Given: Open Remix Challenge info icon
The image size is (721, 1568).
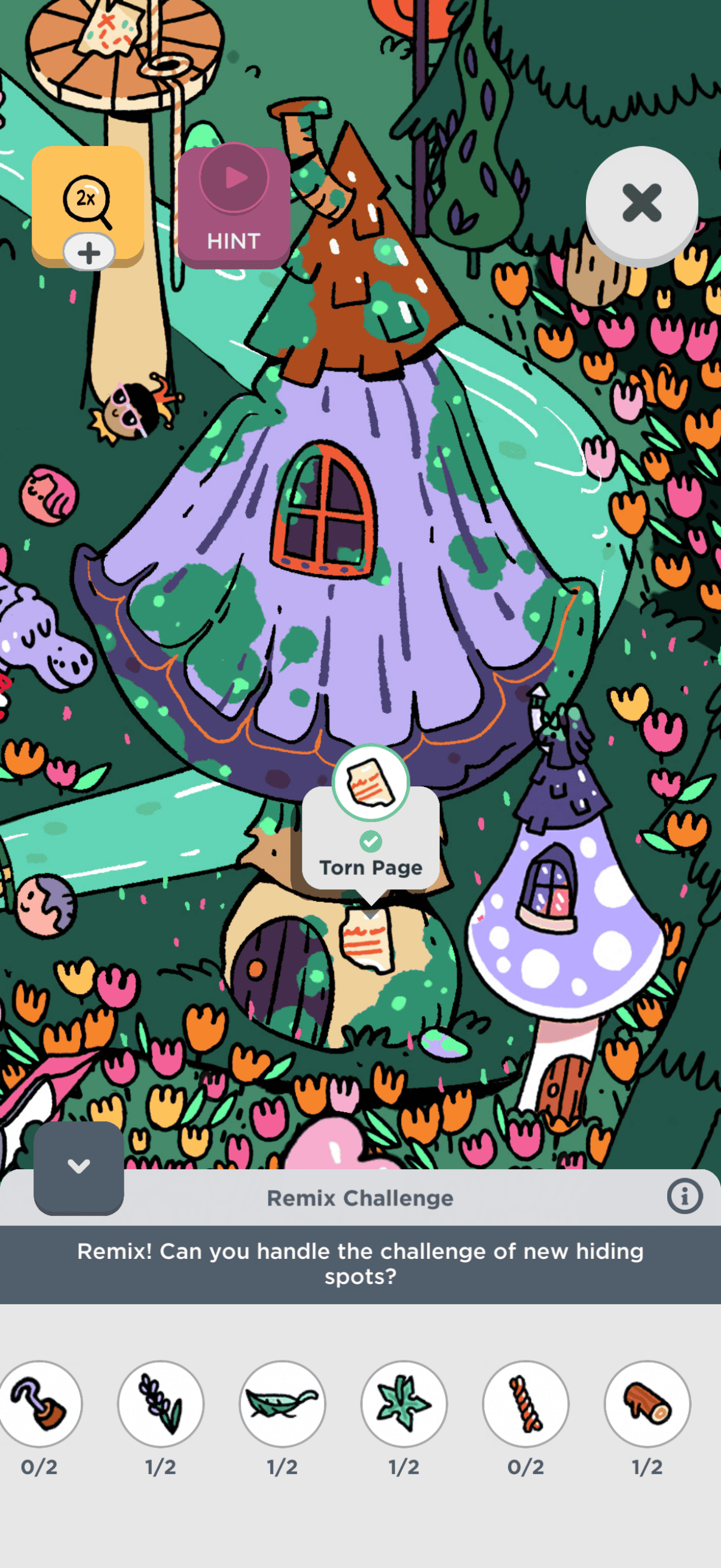Looking at the screenshot, I should click(x=685, y=1196).
